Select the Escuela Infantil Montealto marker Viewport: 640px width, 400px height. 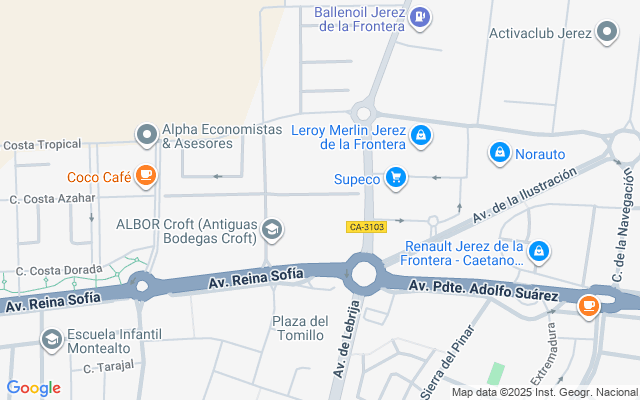tap(52, 340)
